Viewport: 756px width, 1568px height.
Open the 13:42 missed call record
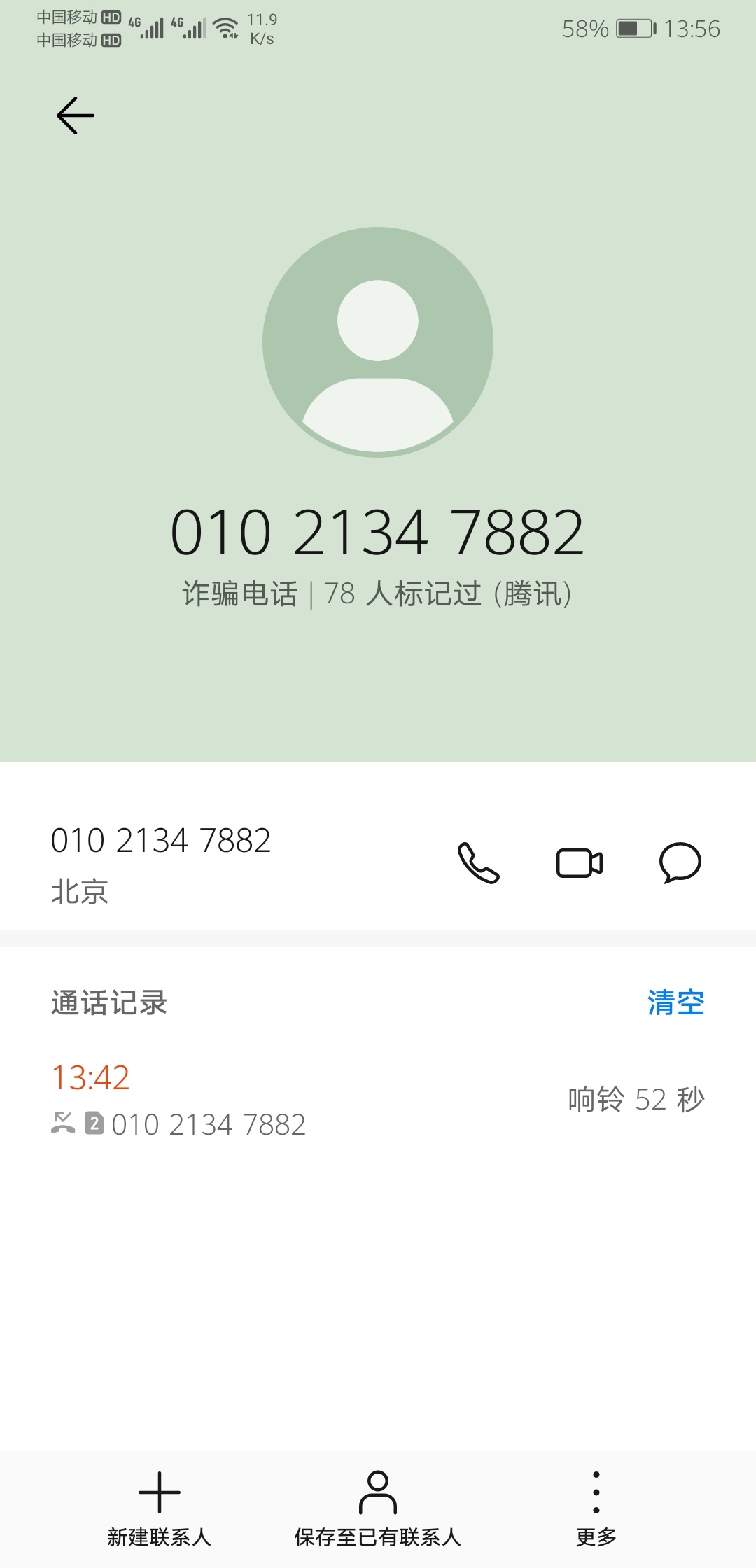click(378, 1100)
